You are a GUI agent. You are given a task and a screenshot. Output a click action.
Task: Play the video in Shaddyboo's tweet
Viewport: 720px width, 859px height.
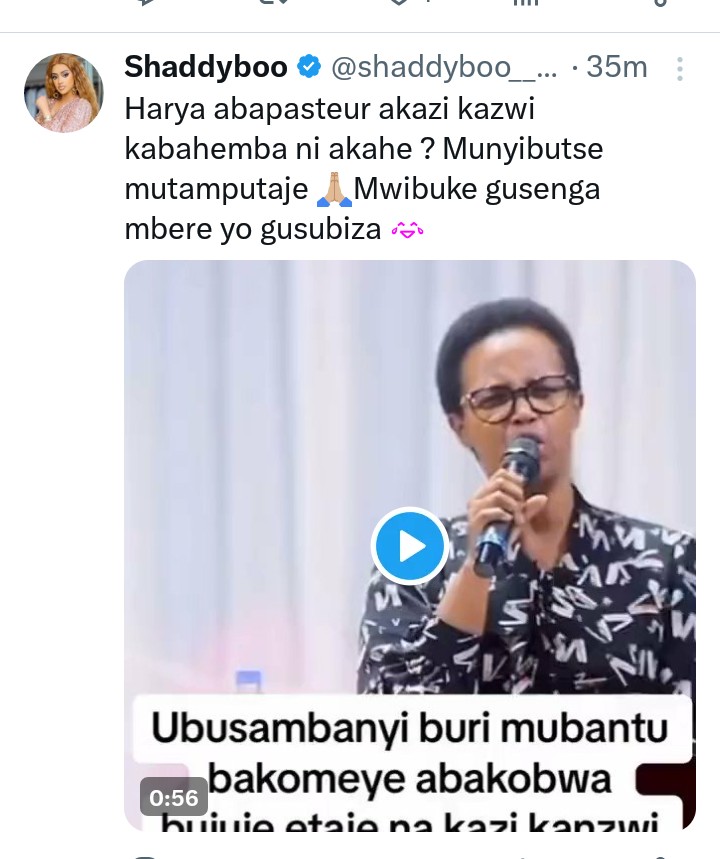tap(410, 546)
